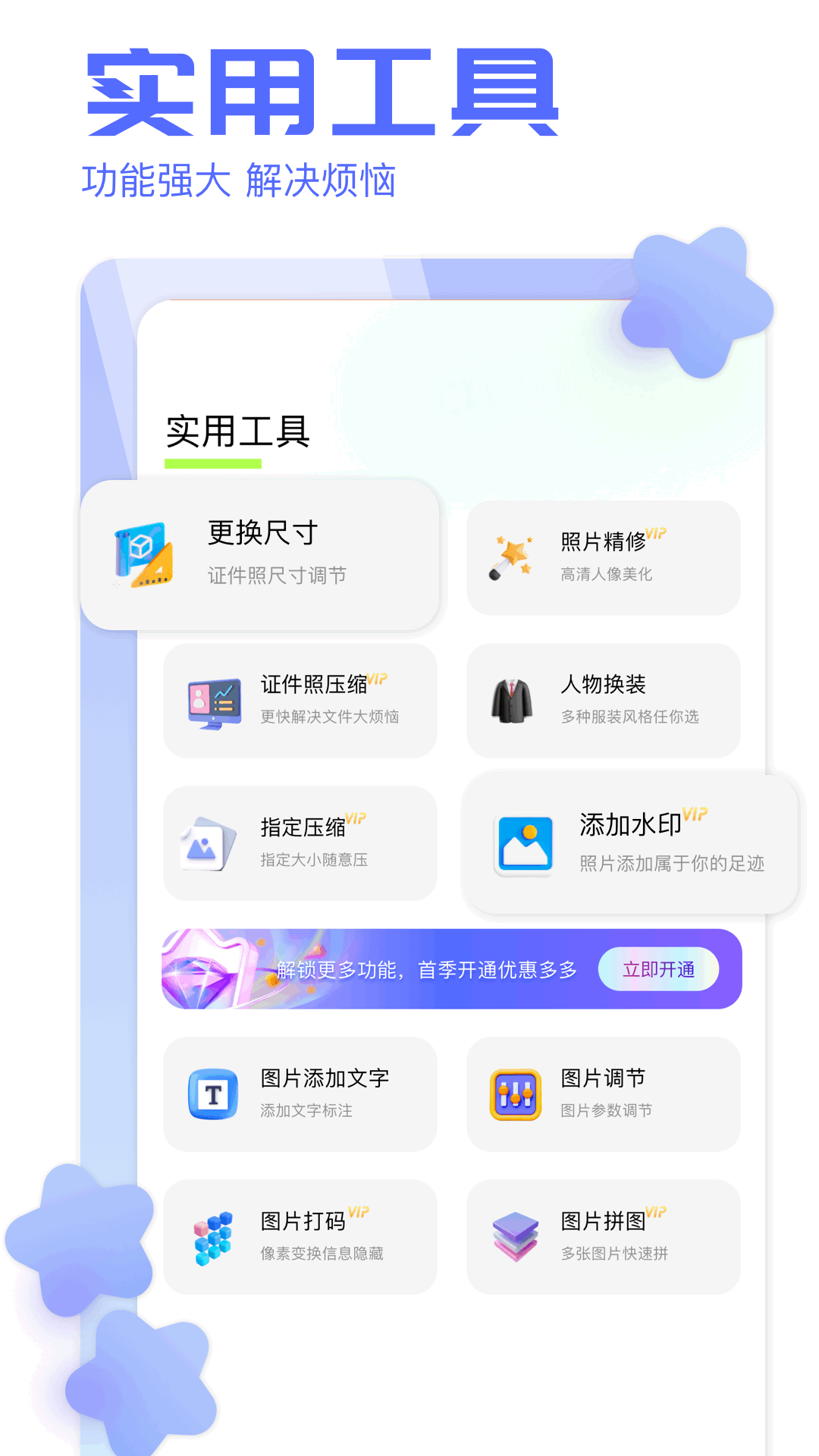Screen dimensions: 819x1456
Task: Click the 照片精修 magic wand icon
Action: 510,555
